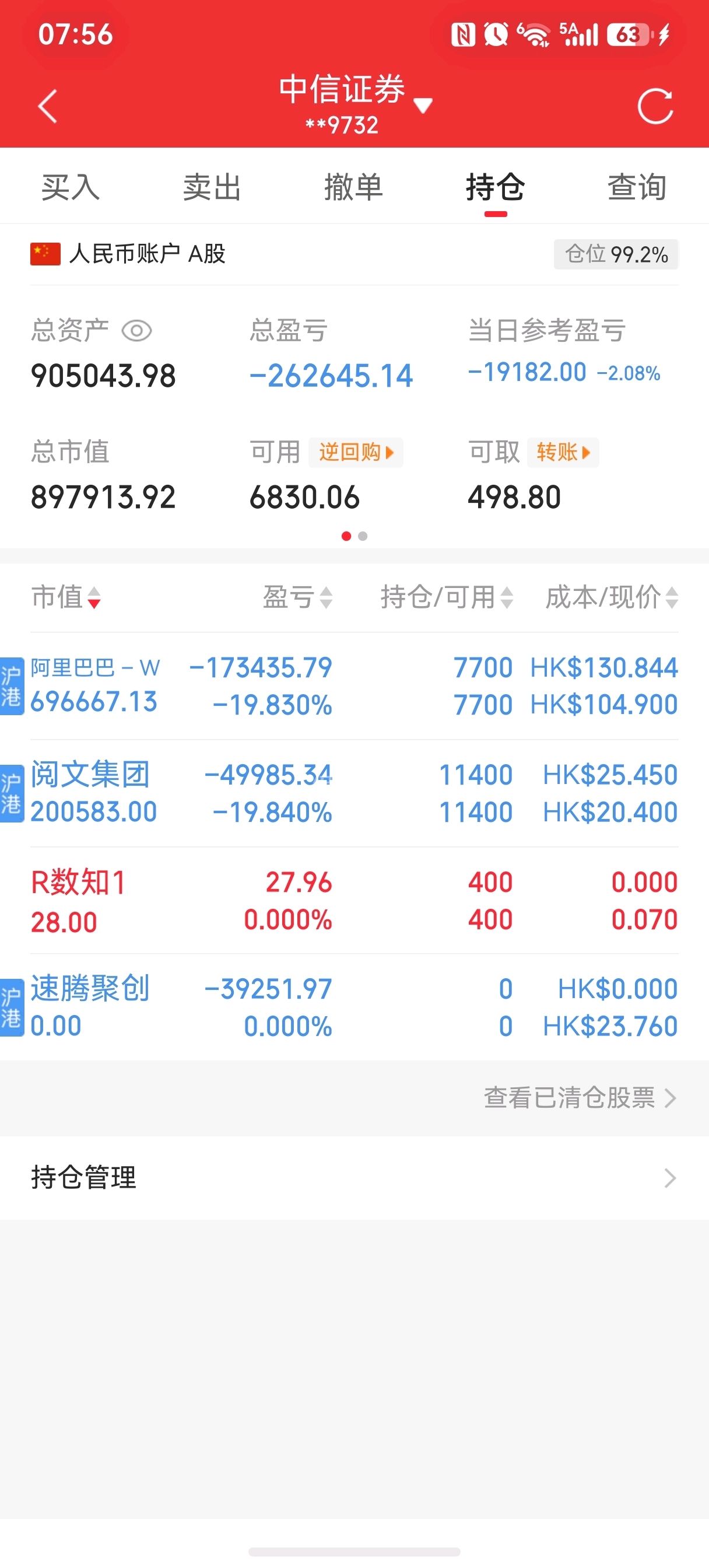This screenshot has height=1568, width=709.
Task: Switch to the 买入 tab
Action: point(71,187)
